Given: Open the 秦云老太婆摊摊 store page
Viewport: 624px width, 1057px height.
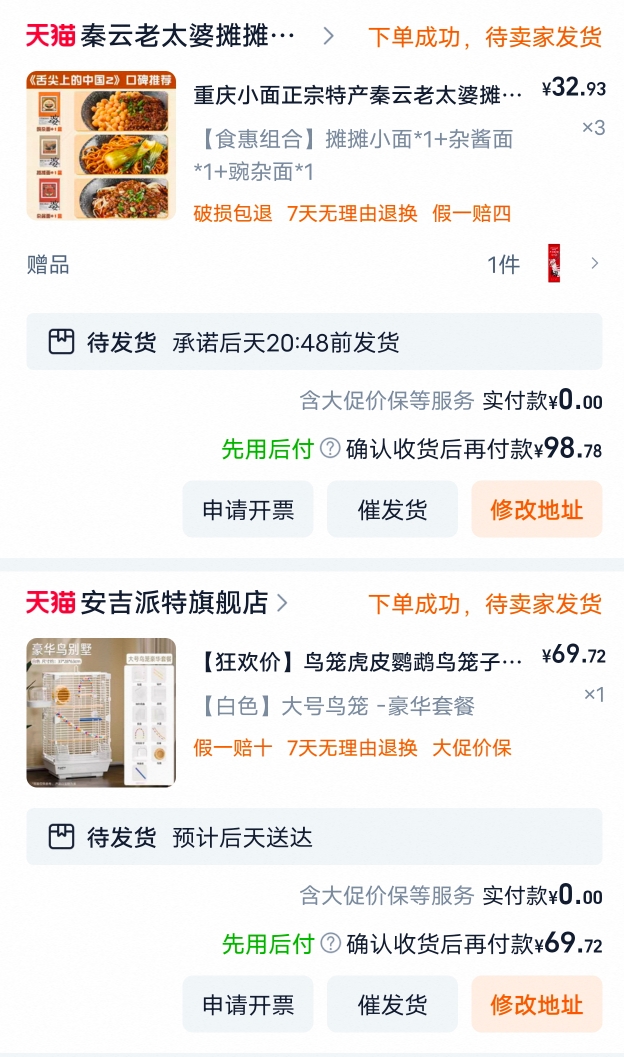Looking at the screenshot, I should pos(180,36).
